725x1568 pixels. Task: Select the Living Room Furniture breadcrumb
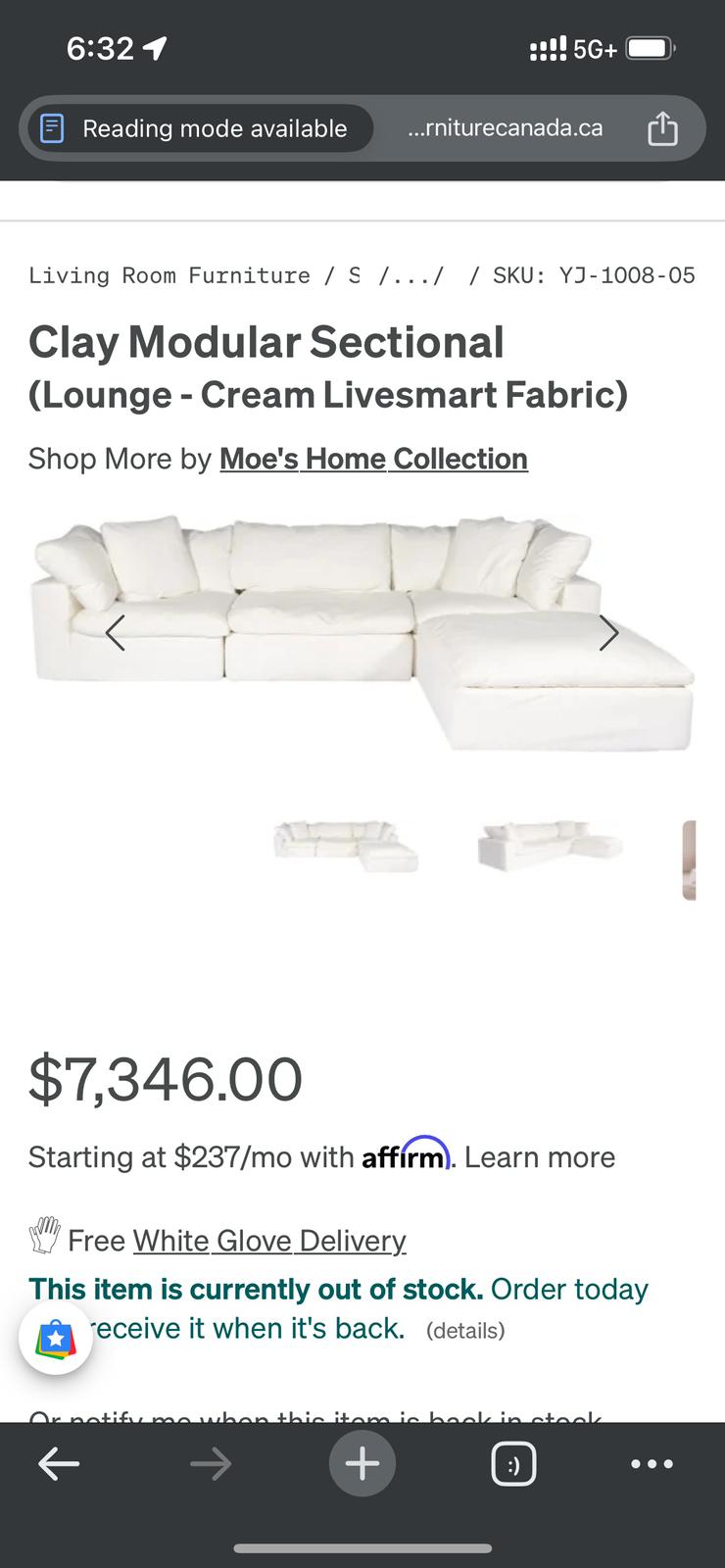pos(169,275)
